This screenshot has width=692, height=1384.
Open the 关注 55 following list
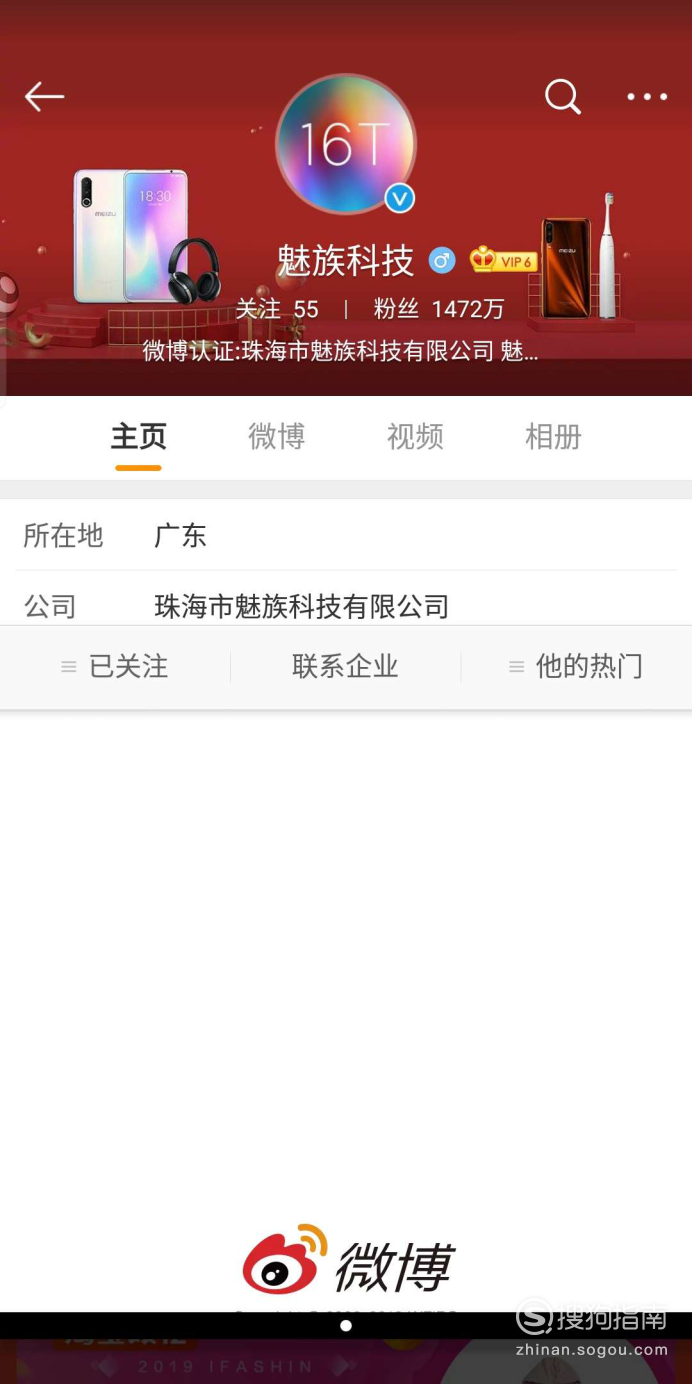coord(277,309)
